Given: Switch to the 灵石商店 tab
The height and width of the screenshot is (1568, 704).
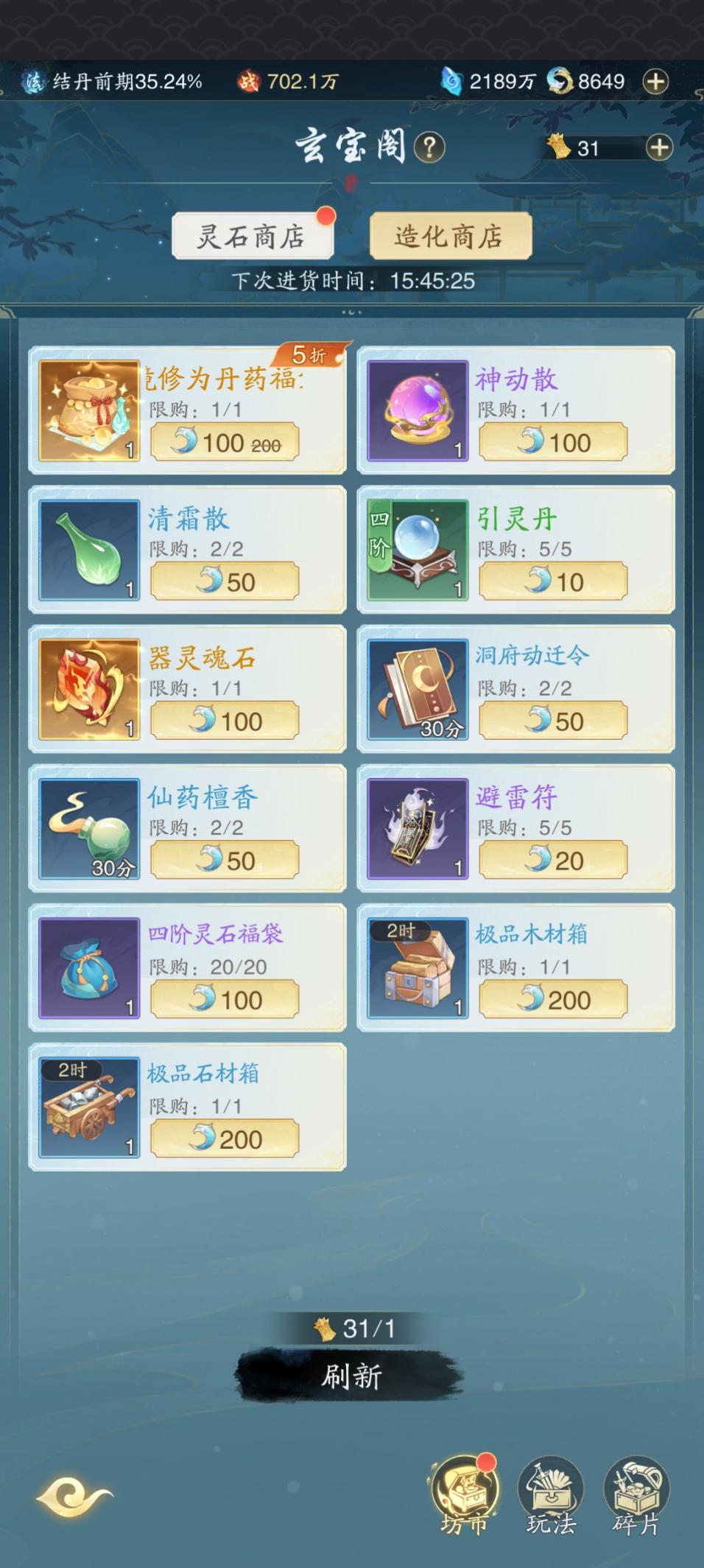Looking at the screenshot, I should click(x=252, y=237).
